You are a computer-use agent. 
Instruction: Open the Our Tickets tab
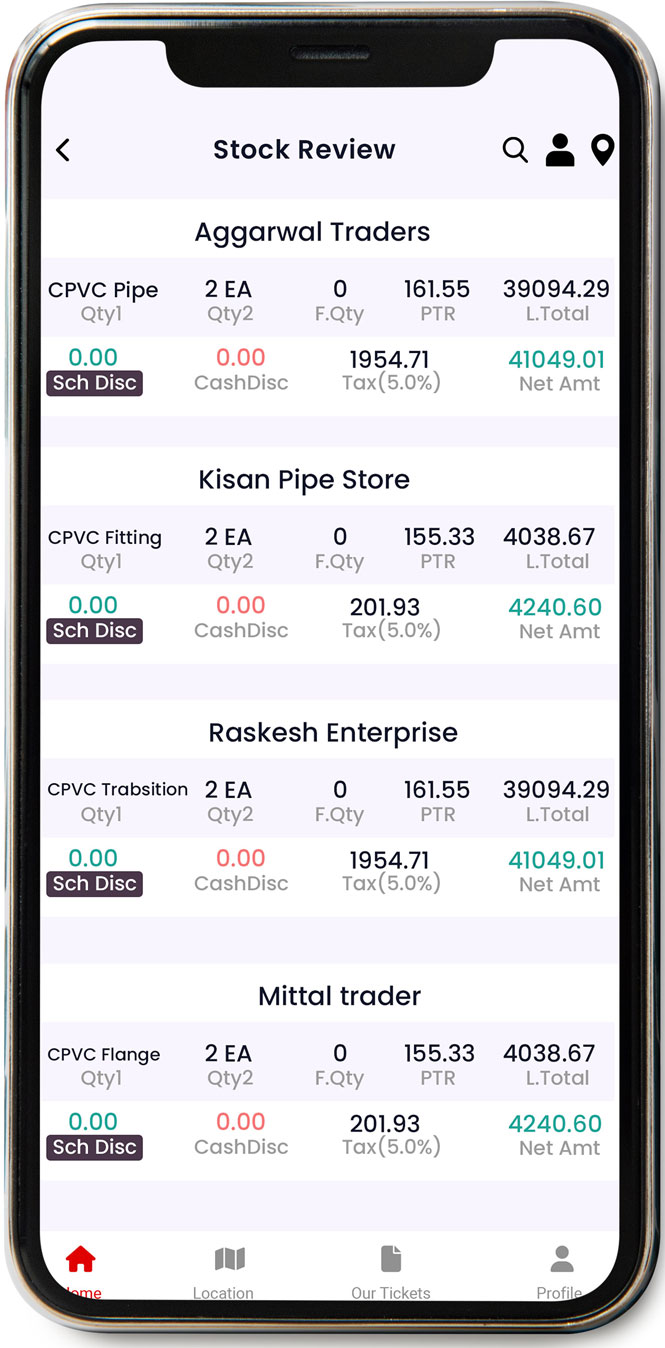(391, 1272)
